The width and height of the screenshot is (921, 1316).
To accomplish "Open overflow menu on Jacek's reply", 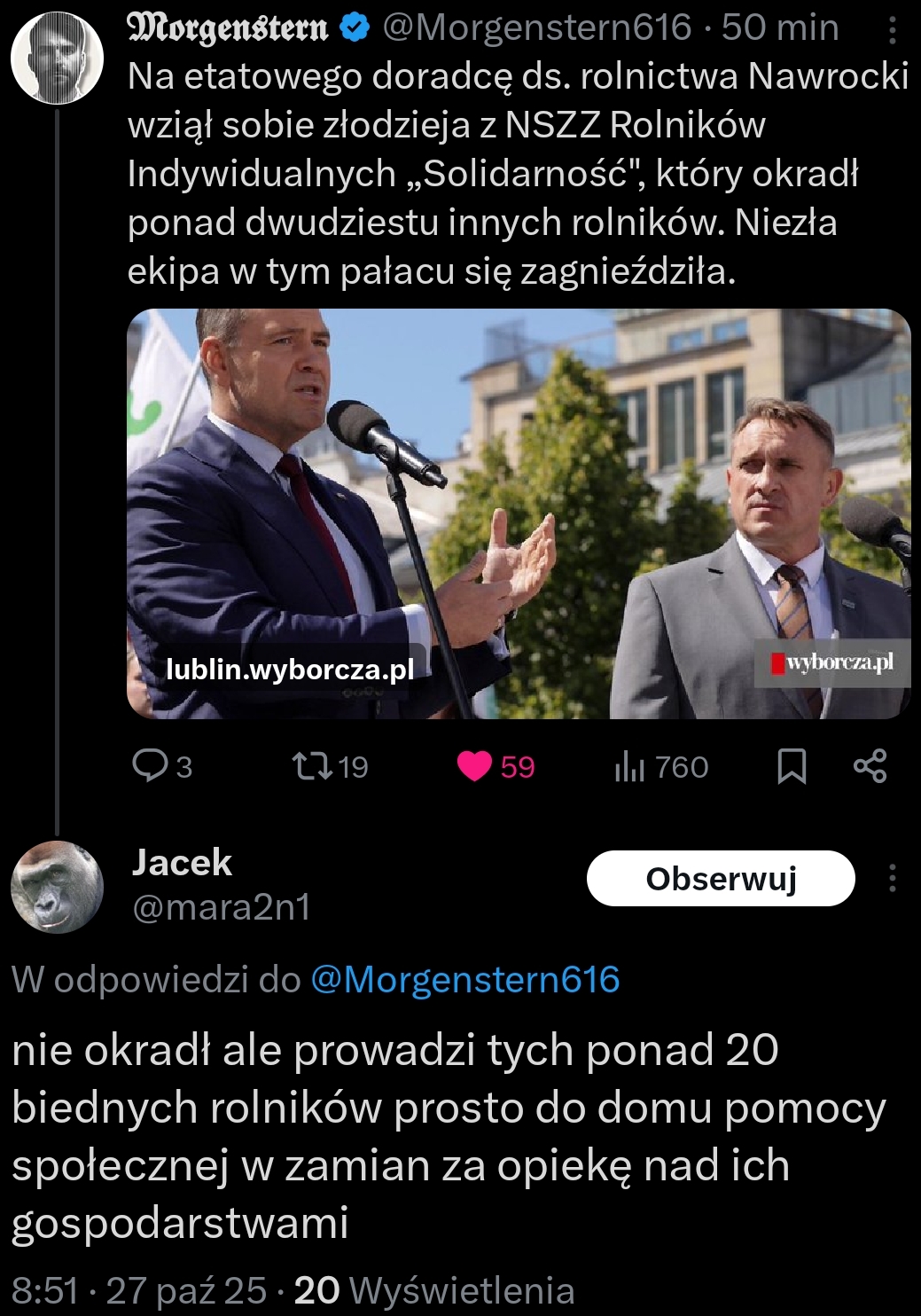I will [x=892, y=879].
